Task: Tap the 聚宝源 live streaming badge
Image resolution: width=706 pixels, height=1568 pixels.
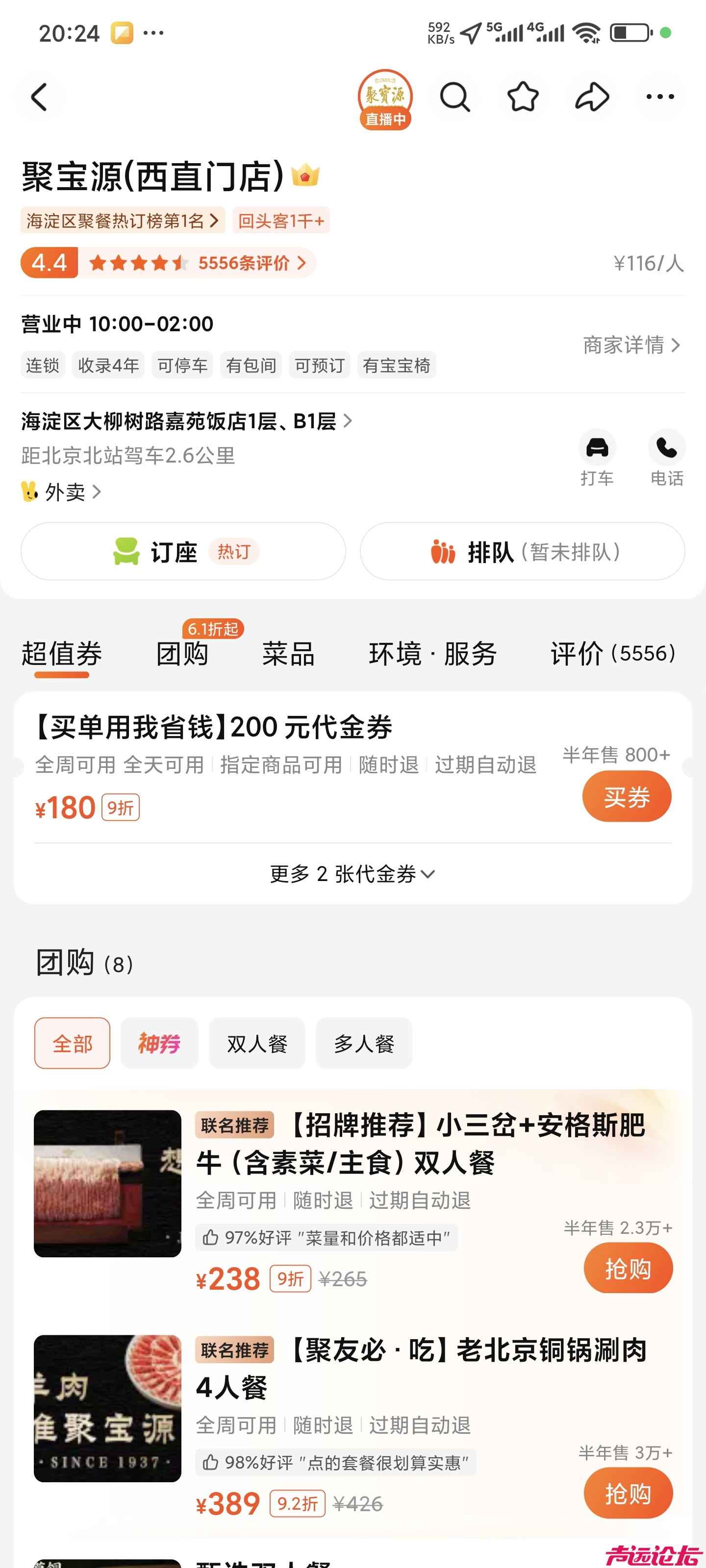Action: (385, 98)
